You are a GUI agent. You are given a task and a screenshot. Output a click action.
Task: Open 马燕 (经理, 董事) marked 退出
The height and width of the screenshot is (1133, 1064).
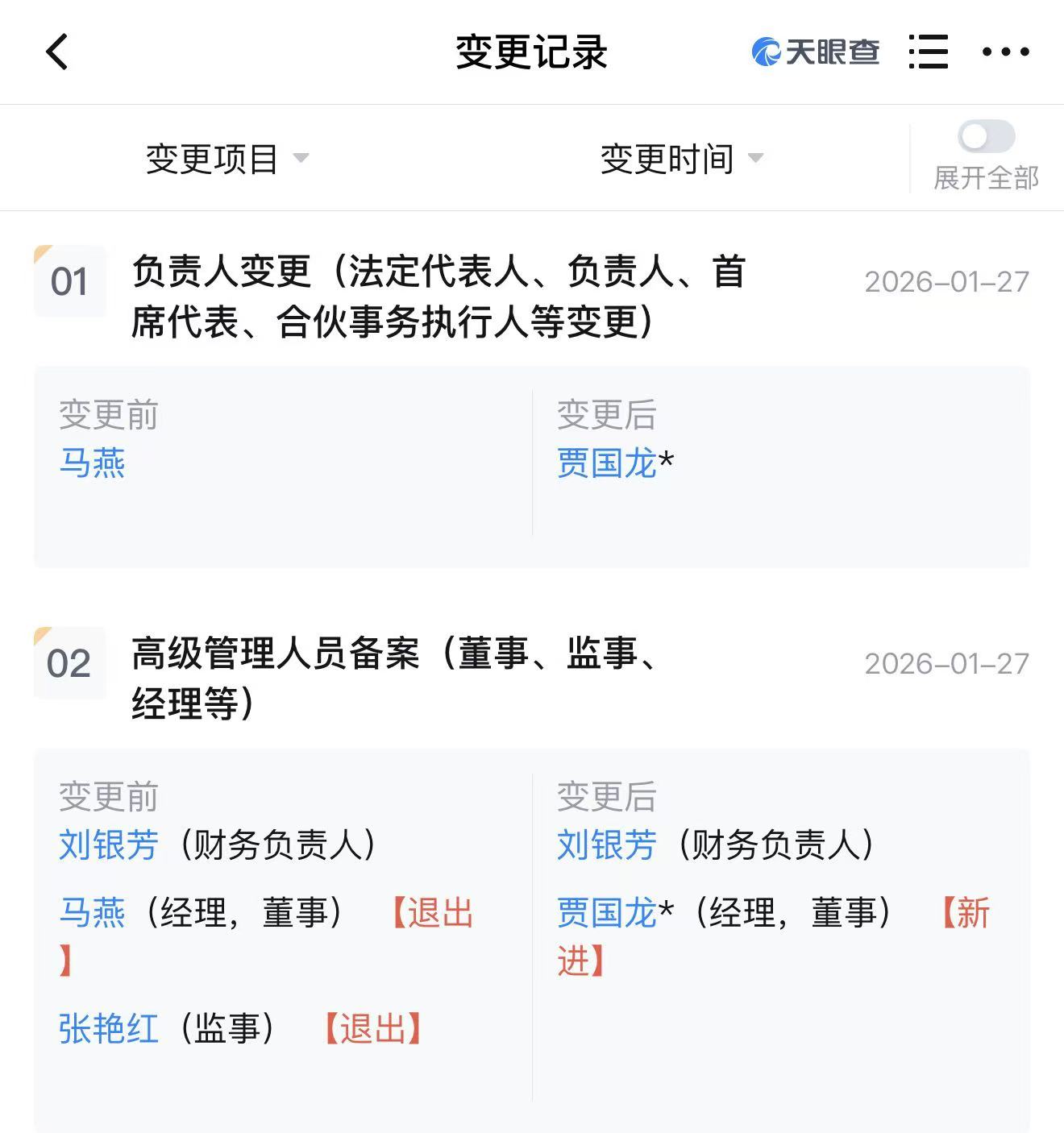click(x=93, y=913)
